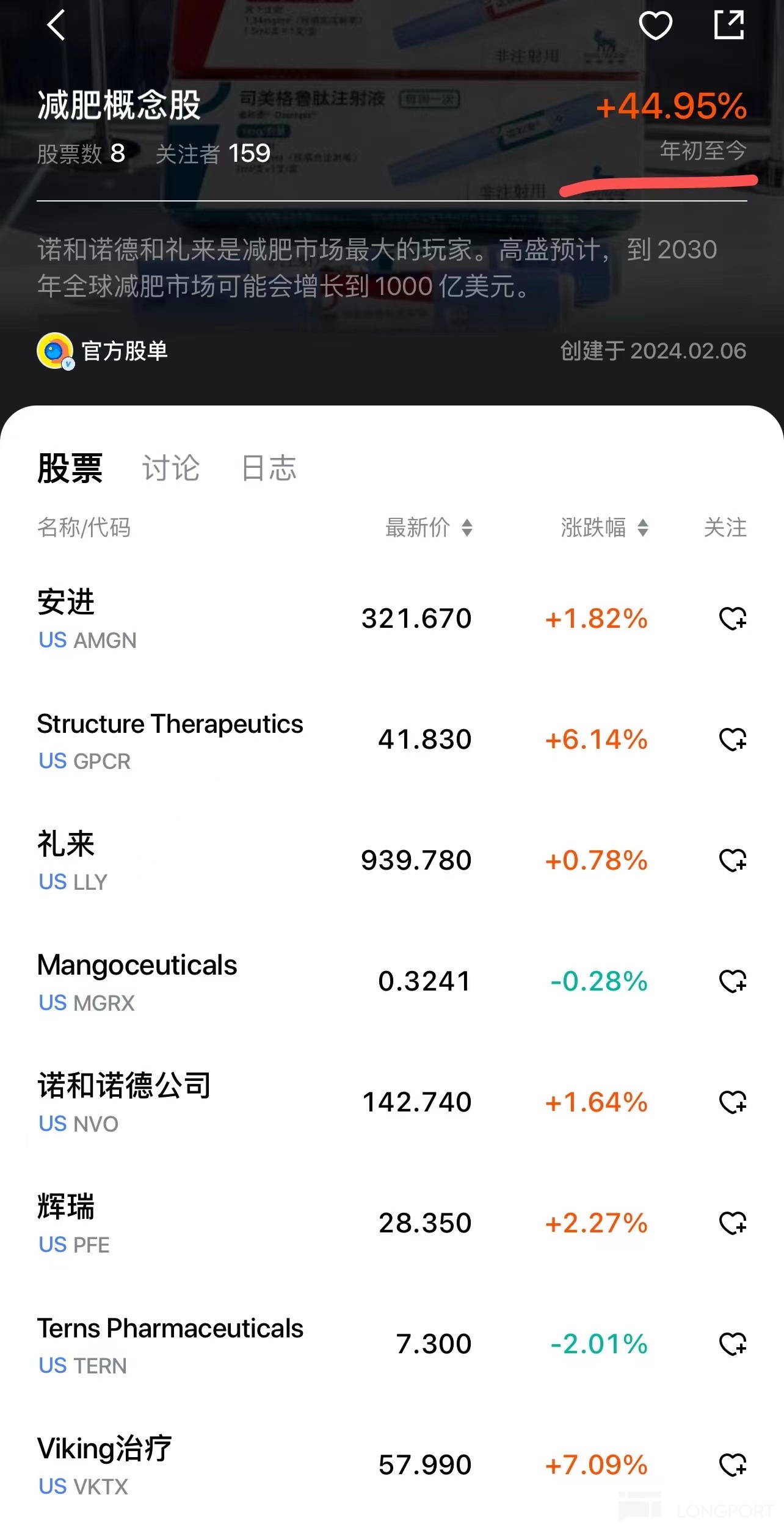This screenshot has height=1531, width=784.
Task: Open the 安进 AMGN stock row
Action: pos(244,619)
